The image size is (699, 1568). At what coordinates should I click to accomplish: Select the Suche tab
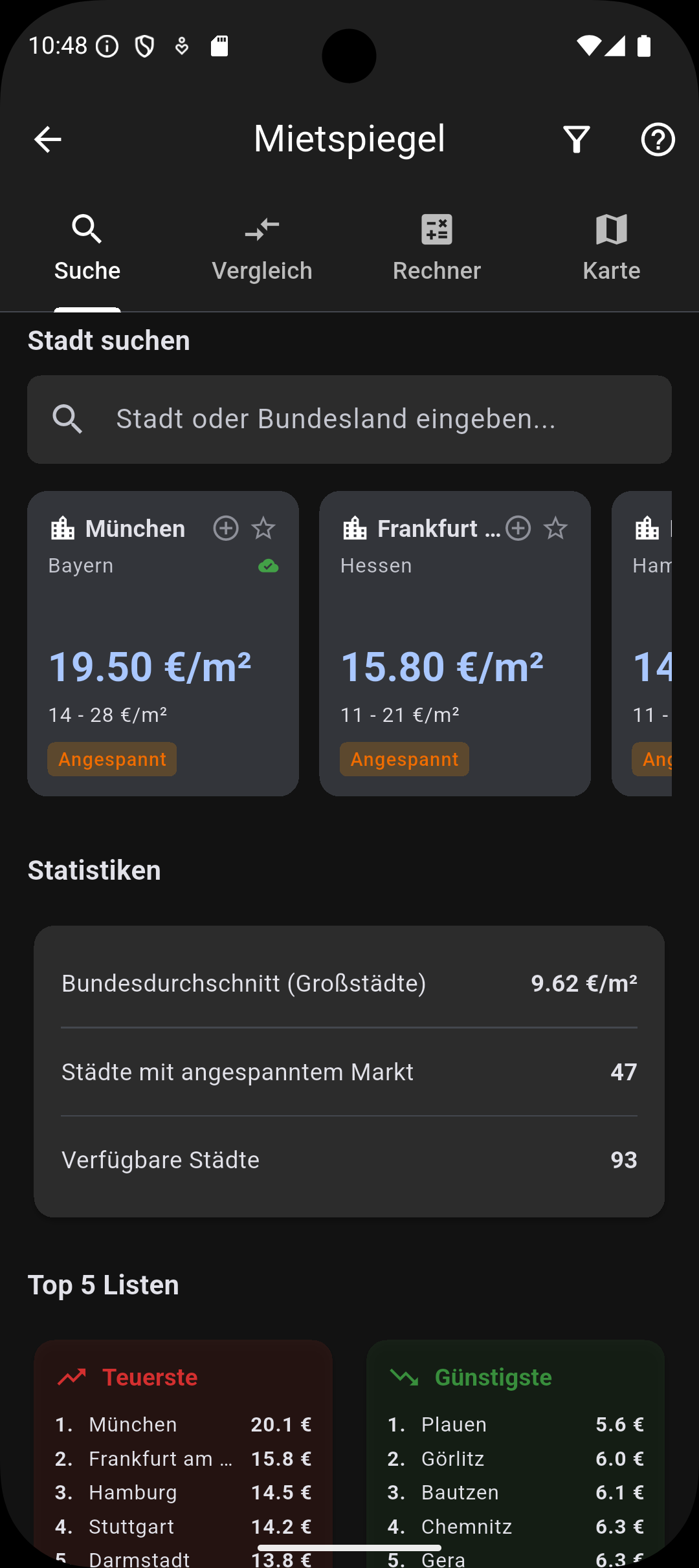[x=87, y=248]
